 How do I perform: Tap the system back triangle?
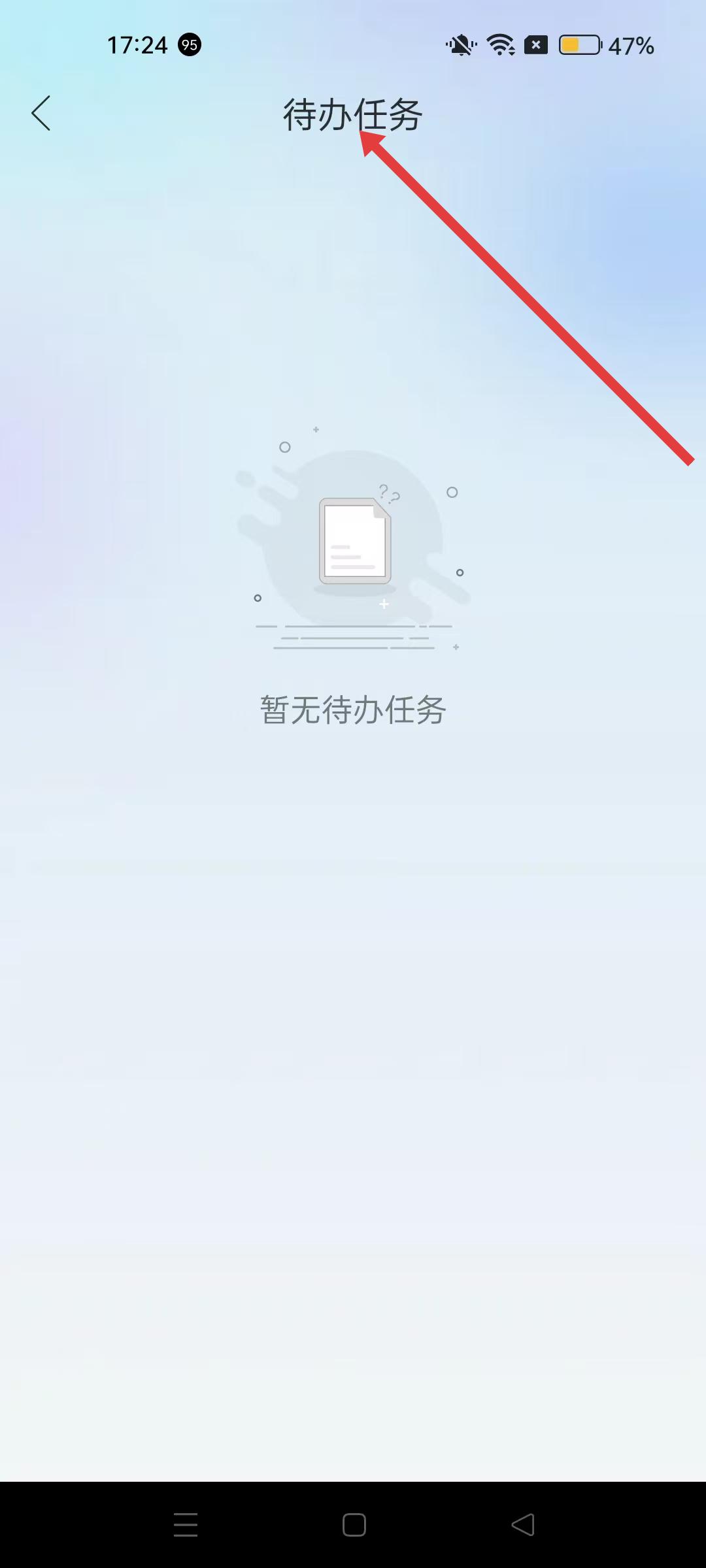tap(523, 1525)
